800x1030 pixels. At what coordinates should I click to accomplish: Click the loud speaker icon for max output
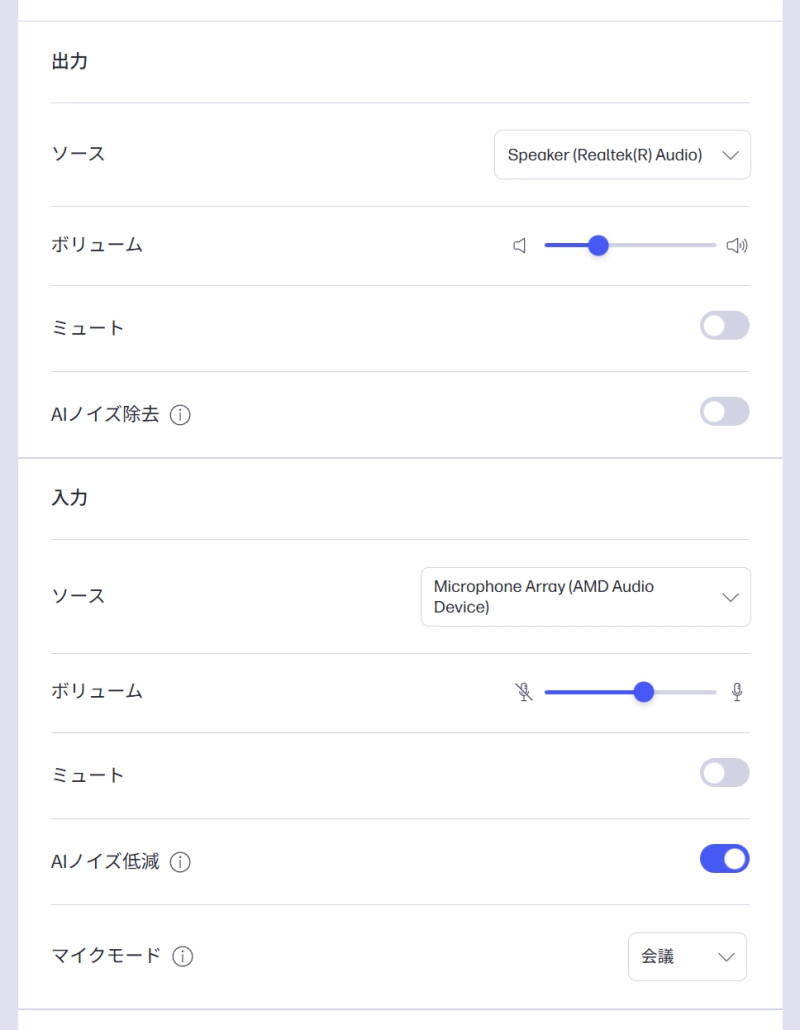(737, 245)
